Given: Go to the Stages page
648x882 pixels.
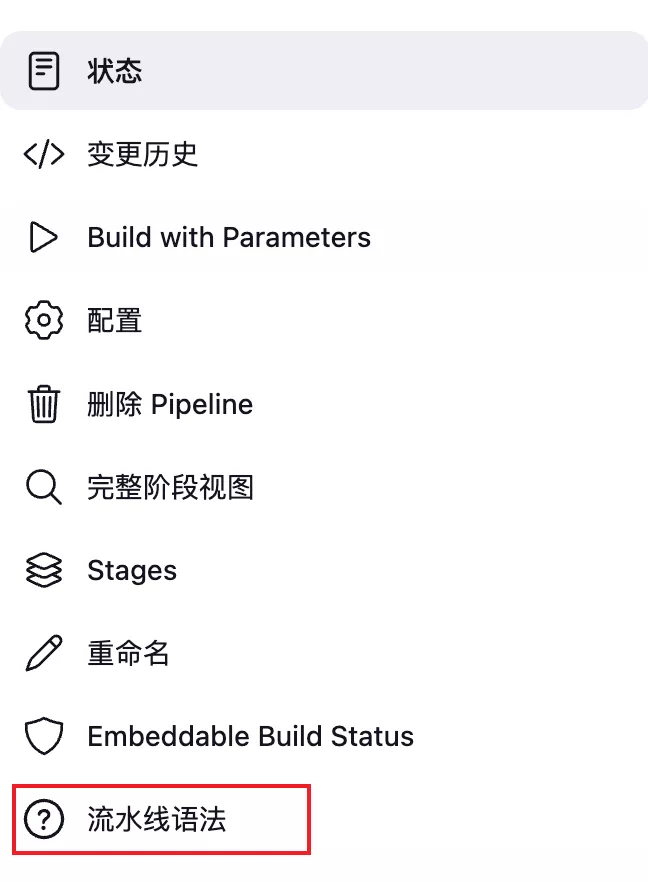Looking at the screenshot, I should [131, 571].
